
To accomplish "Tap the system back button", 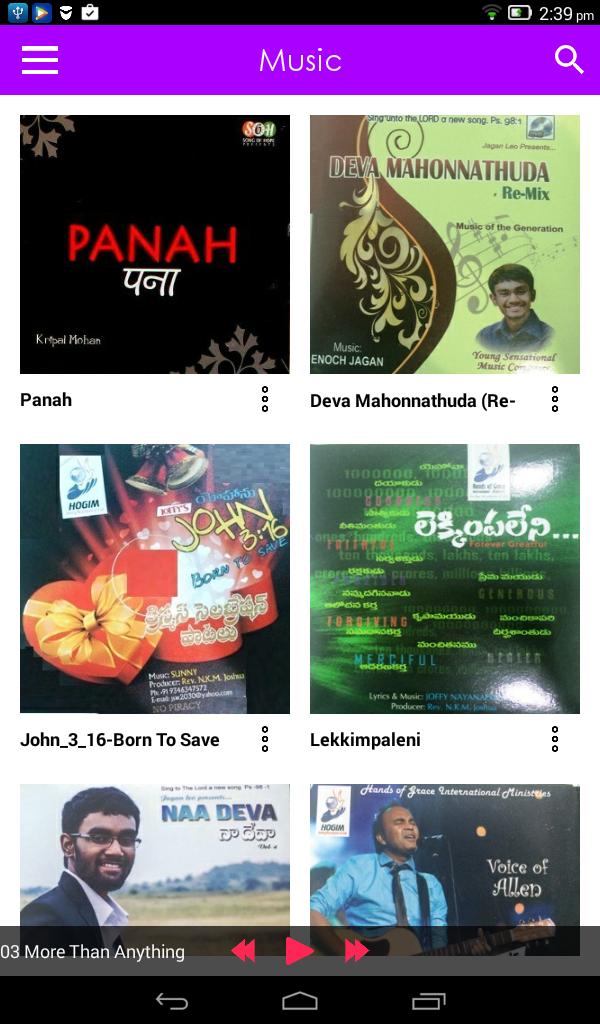I will 172,1000.
